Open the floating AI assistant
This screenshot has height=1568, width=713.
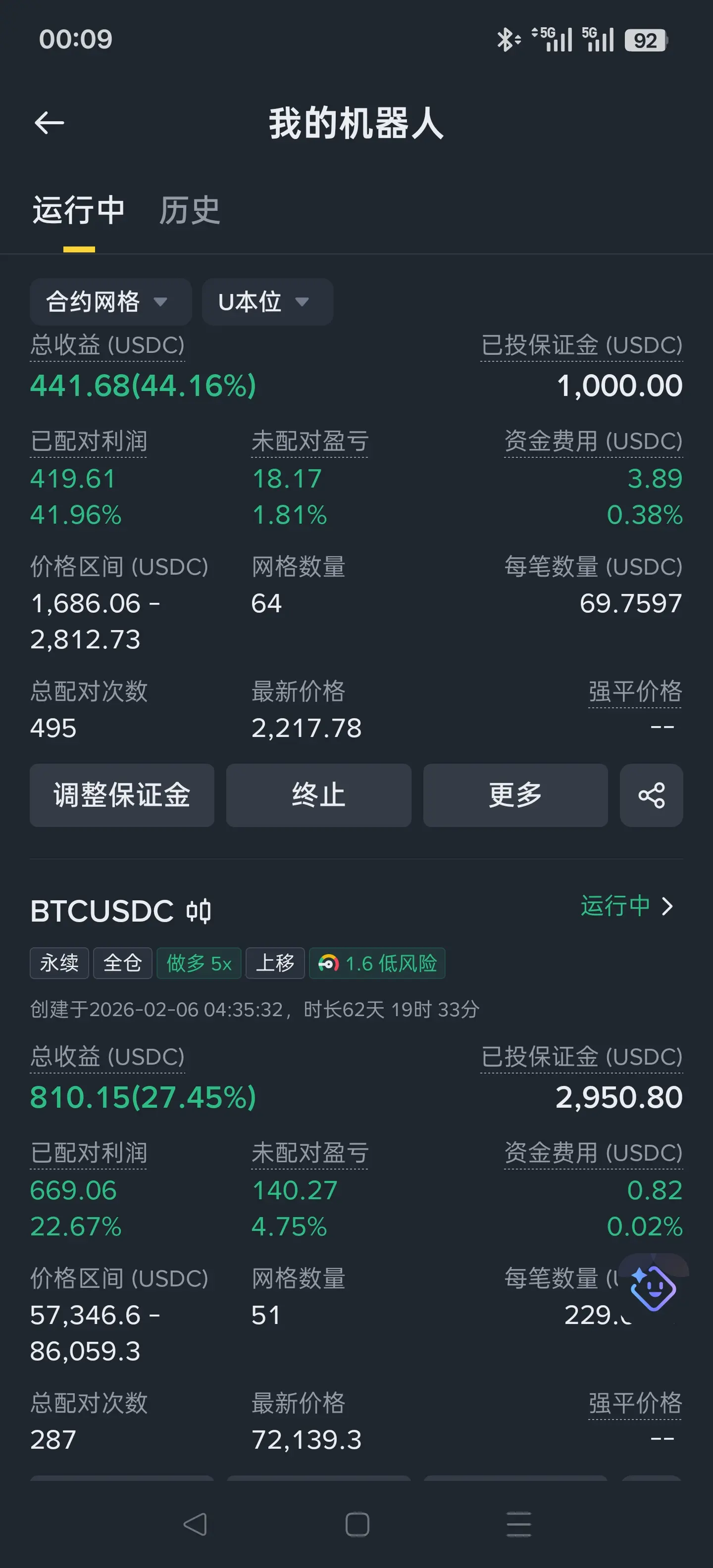tap(653, 1288)
